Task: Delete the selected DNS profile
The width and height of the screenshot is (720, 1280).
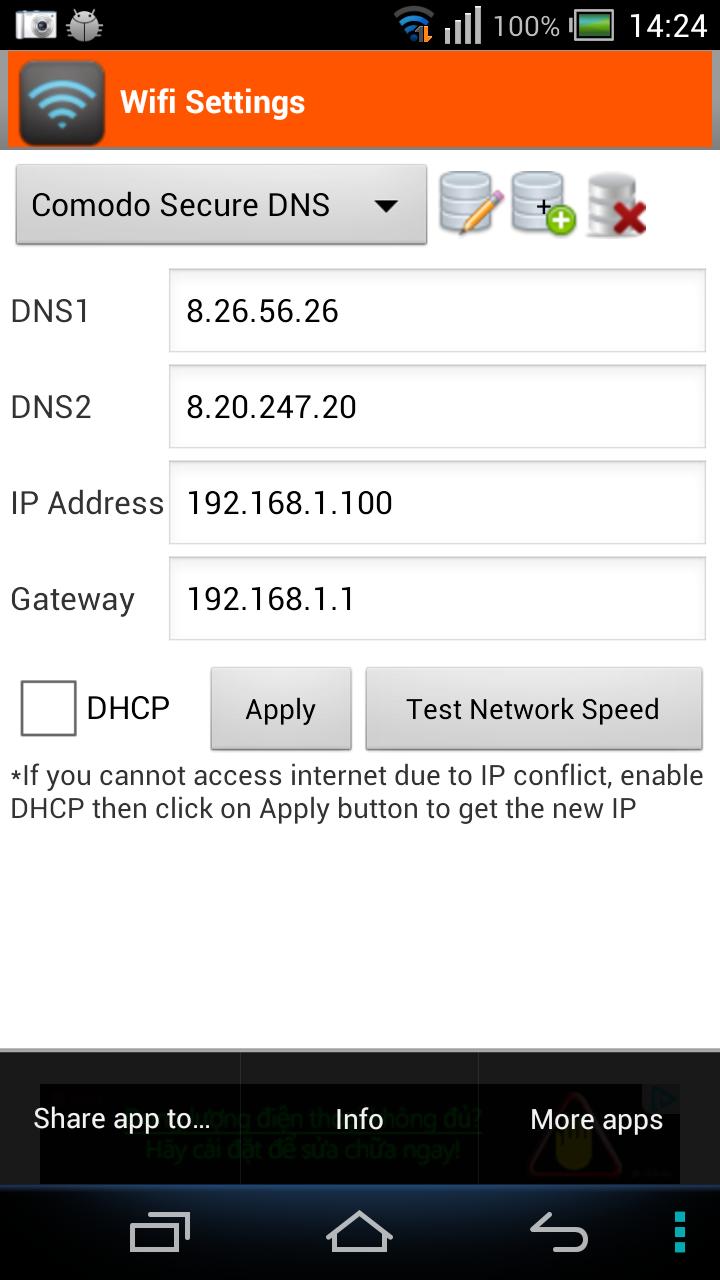Action: 616,205
